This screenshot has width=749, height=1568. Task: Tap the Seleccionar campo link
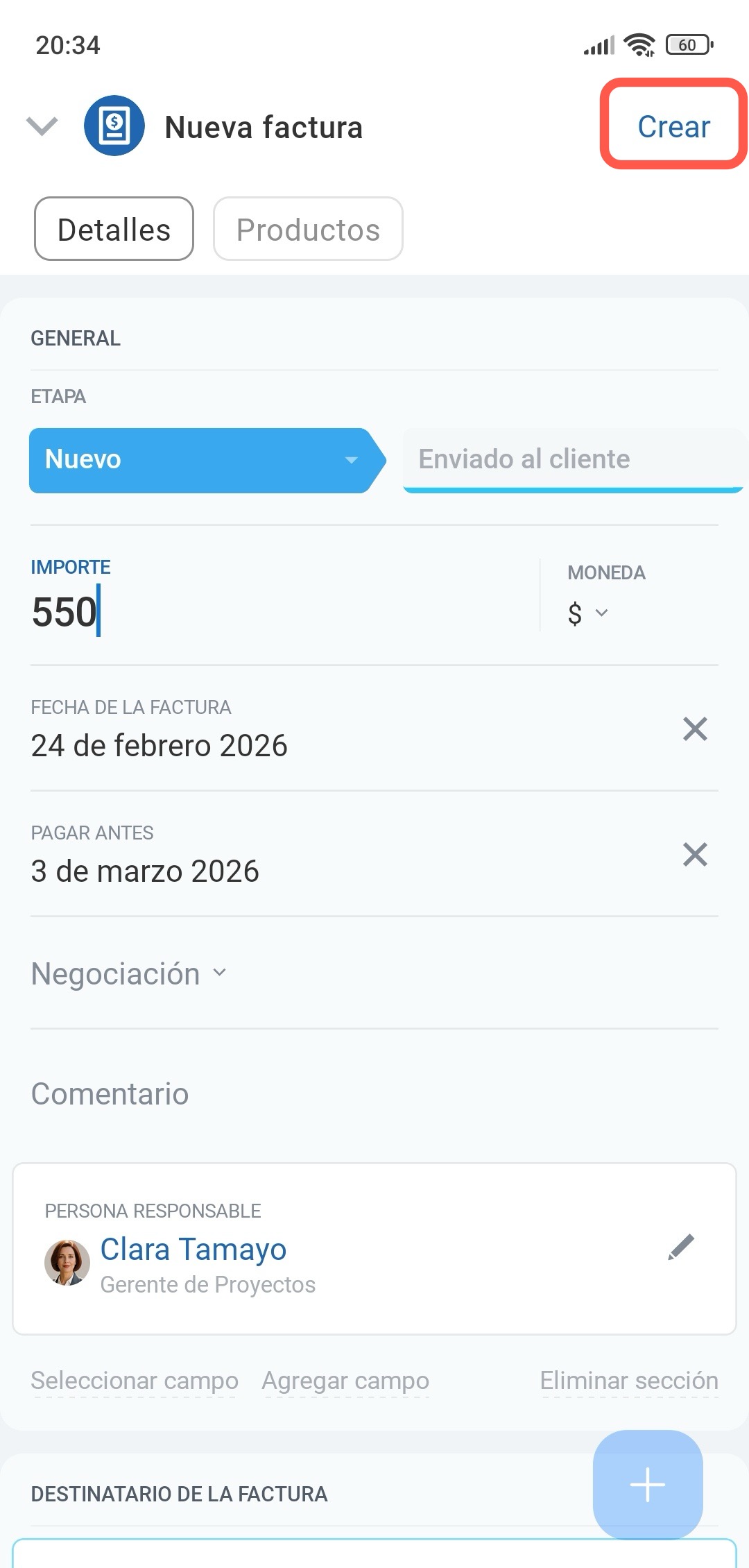point(134,1381)
